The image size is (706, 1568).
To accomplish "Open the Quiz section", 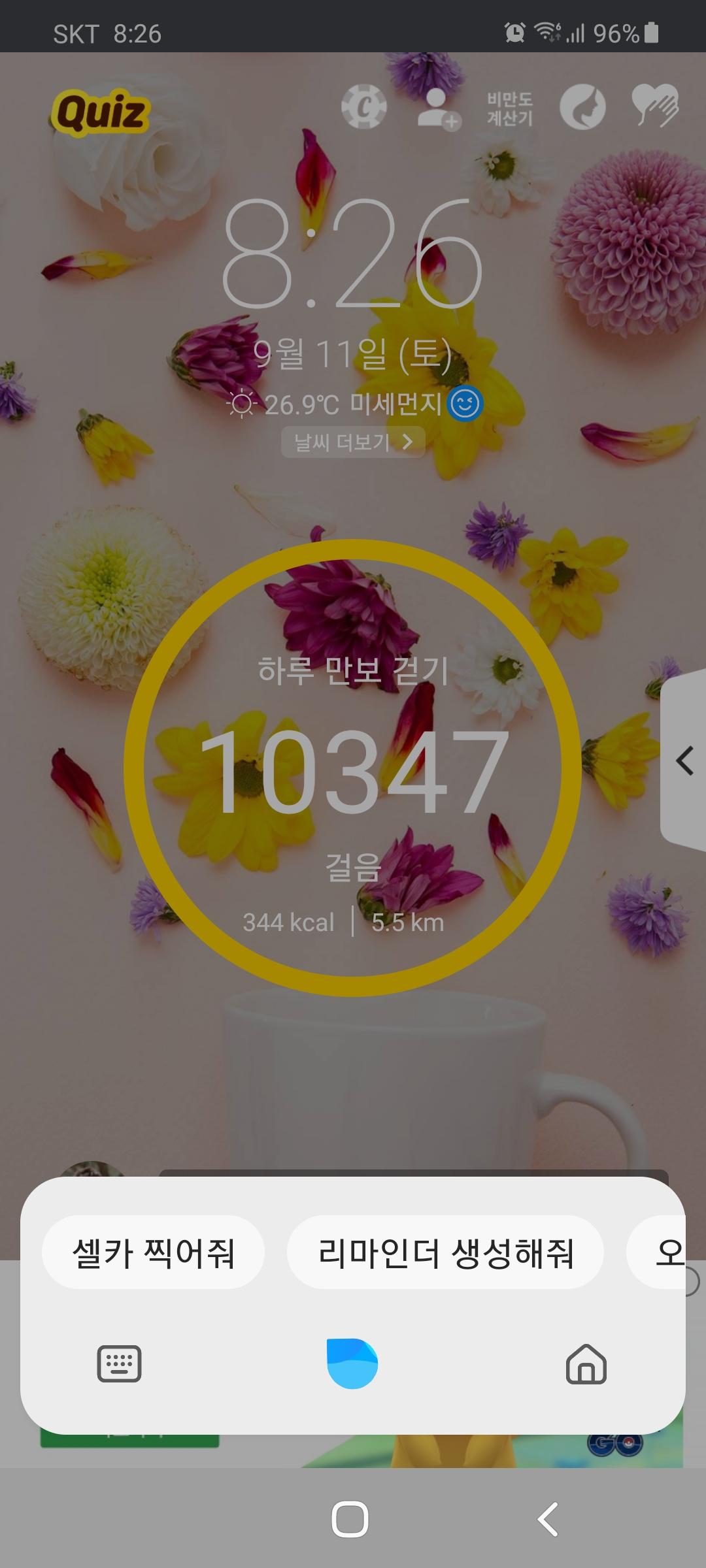I will (101, 112).
